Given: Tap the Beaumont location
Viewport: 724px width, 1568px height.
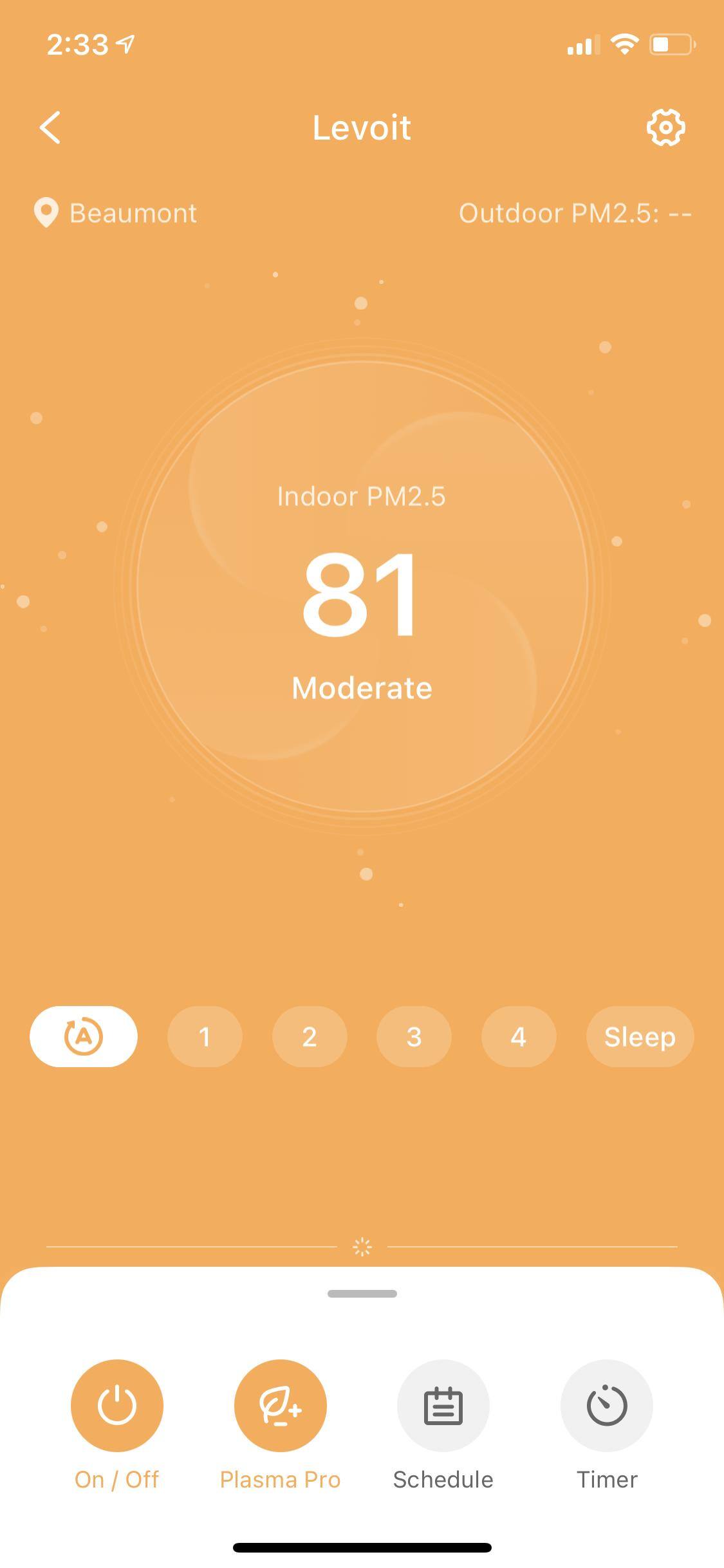Looking at the screenshot, I should 116,213.
